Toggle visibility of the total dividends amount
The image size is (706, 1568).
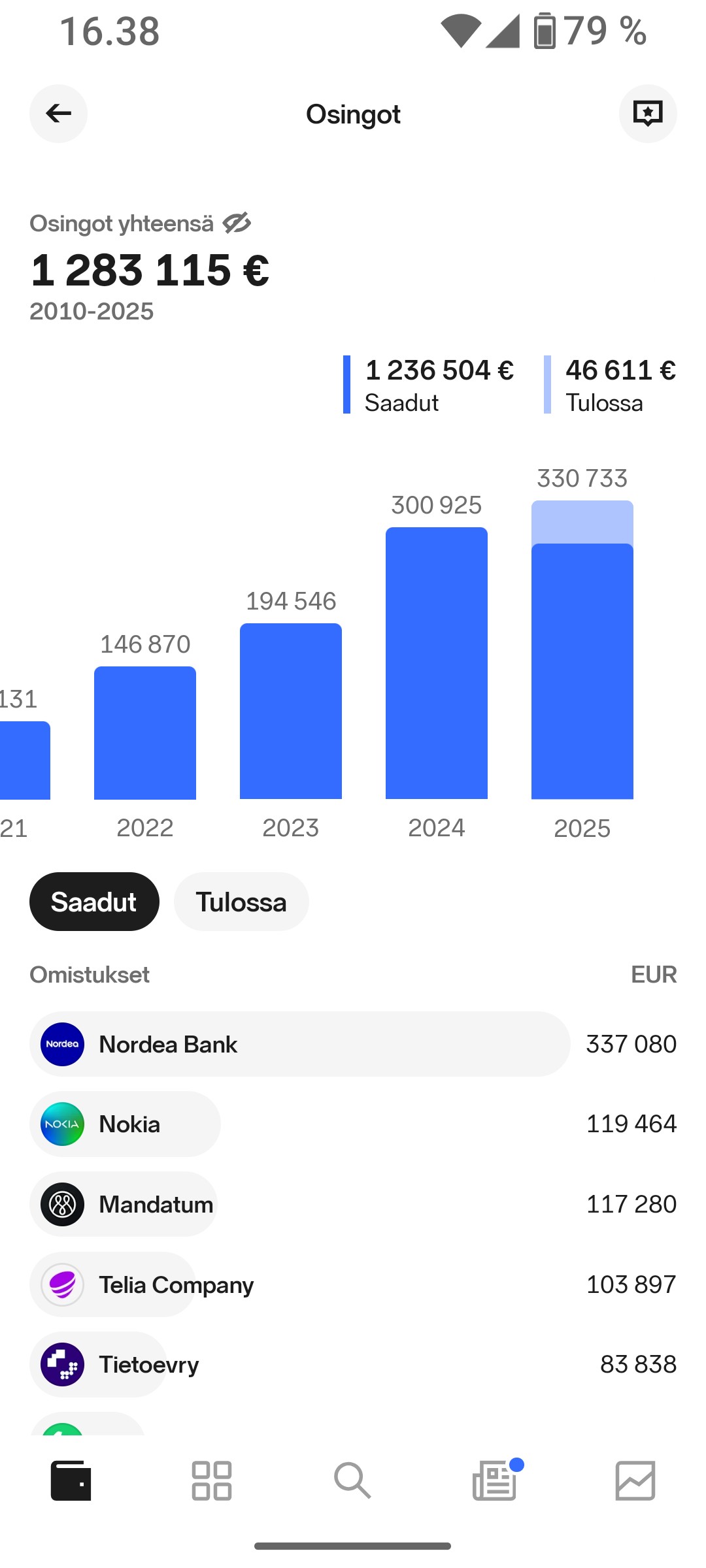pyautogui.click(x=237, y=223)
